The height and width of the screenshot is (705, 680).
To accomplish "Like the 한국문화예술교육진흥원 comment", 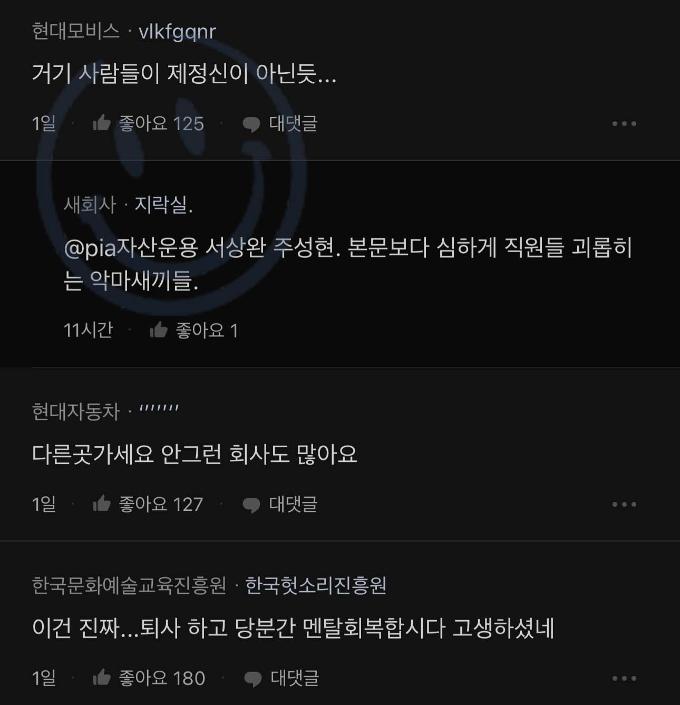I will pyautogui.click(x=148, y=678).
